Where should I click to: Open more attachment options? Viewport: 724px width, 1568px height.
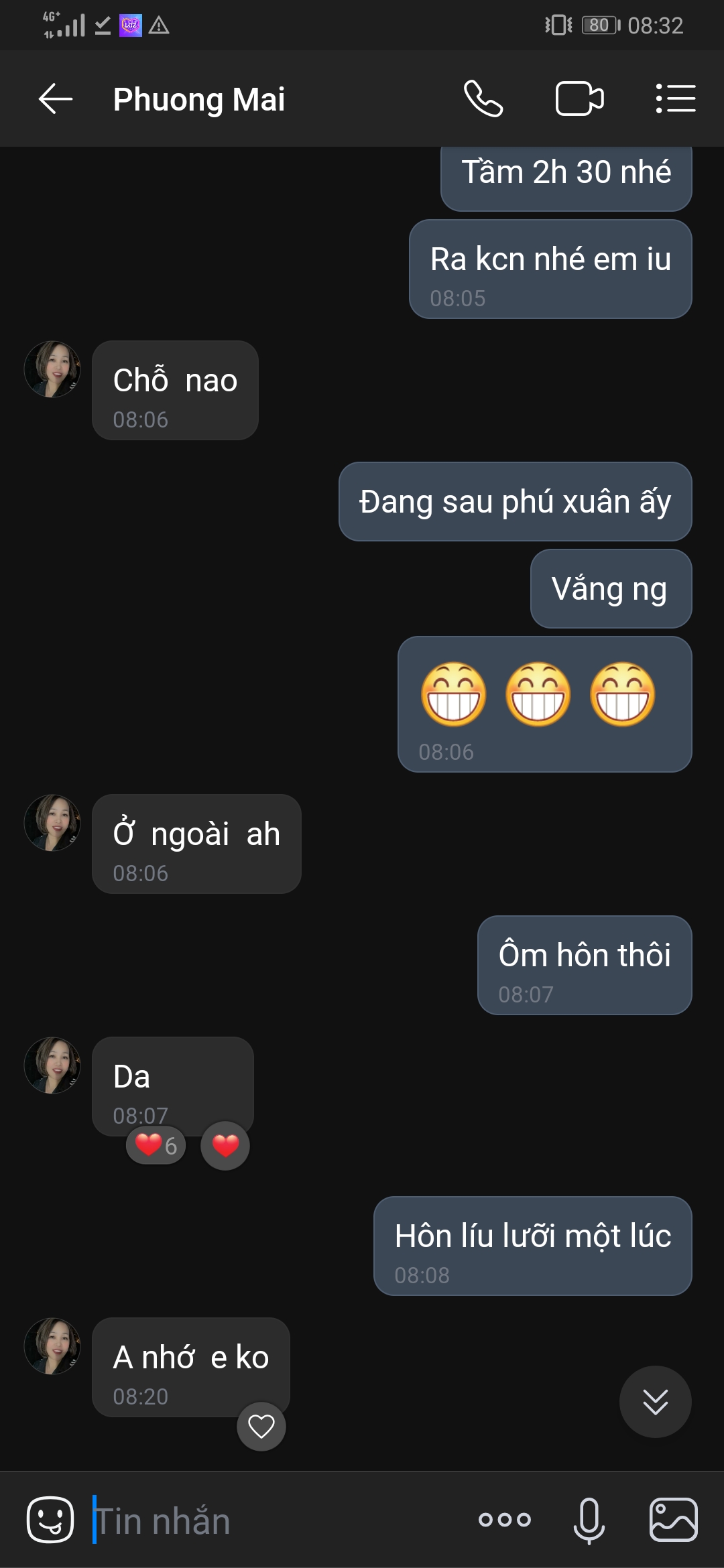pos(505,1520)
